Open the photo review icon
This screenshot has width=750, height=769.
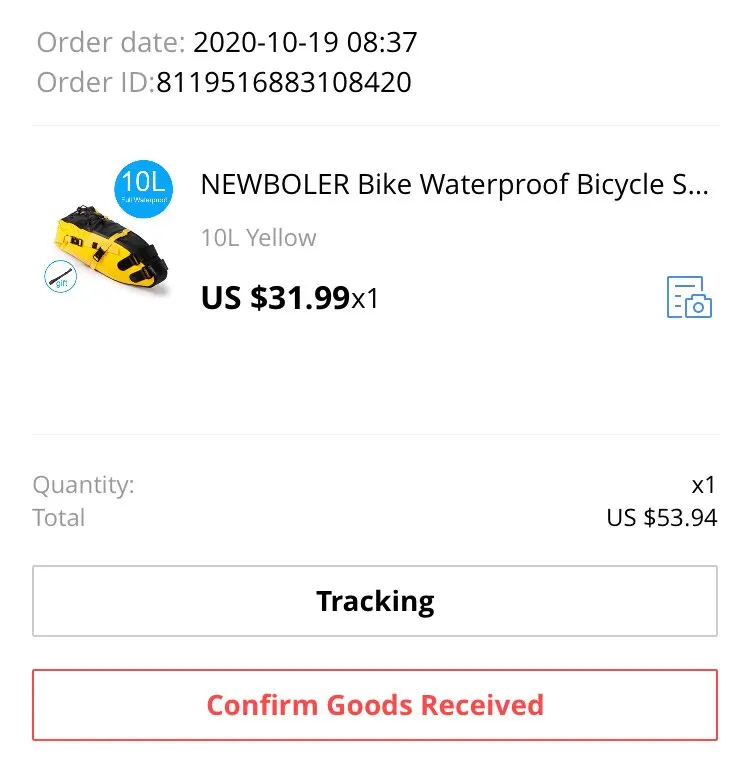[689, 297]
